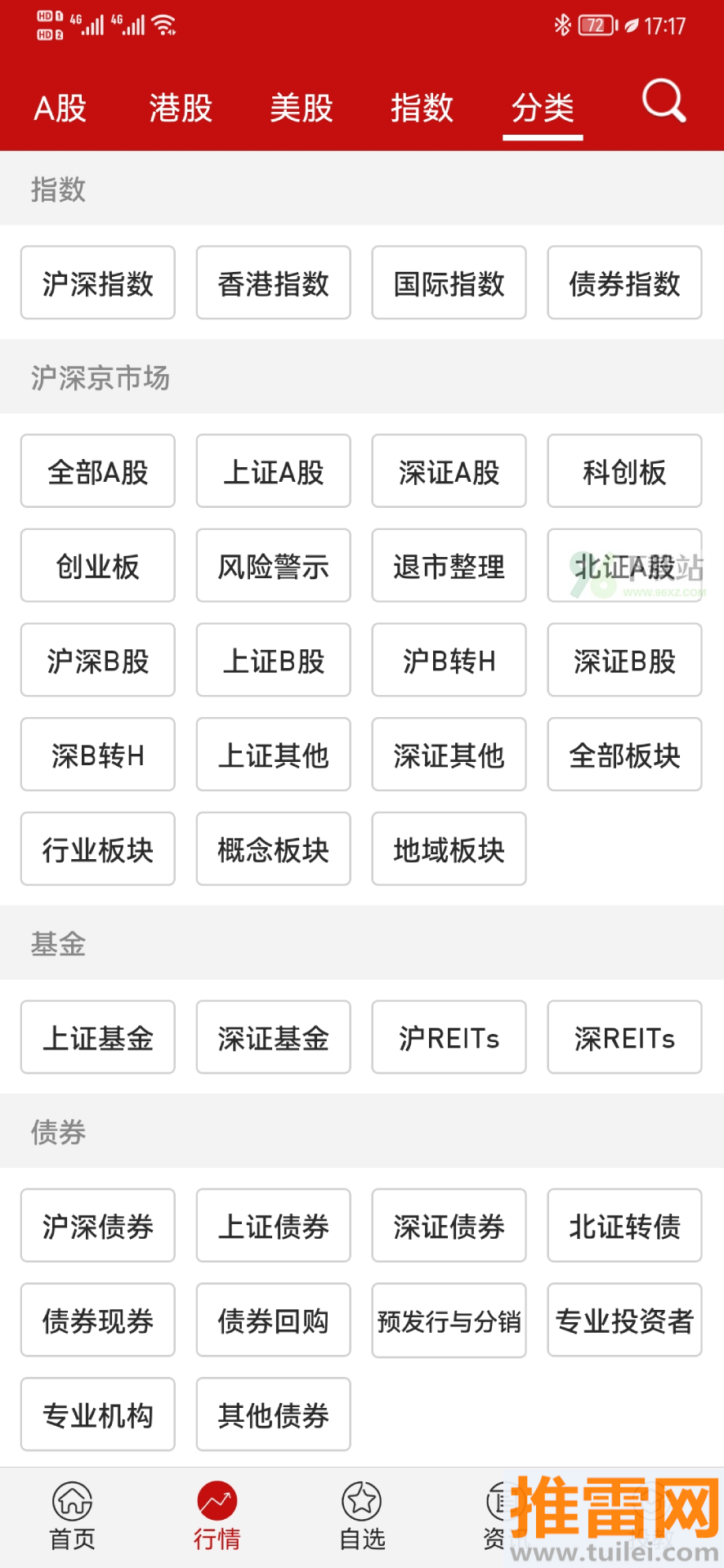724x1568 pixels.
Task: Choose the 债券回购 category
Action: [274, 1321]
